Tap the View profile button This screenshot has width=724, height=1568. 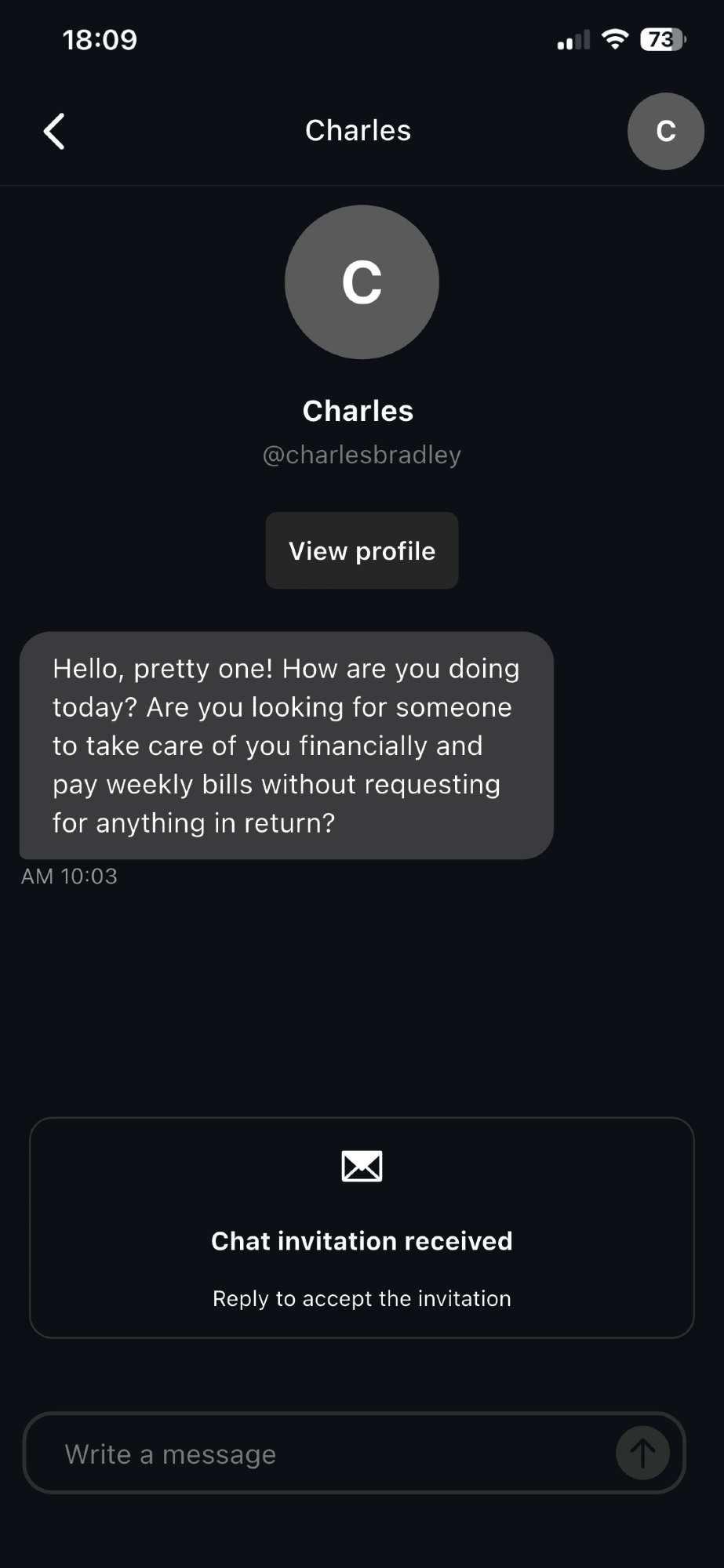362,550
